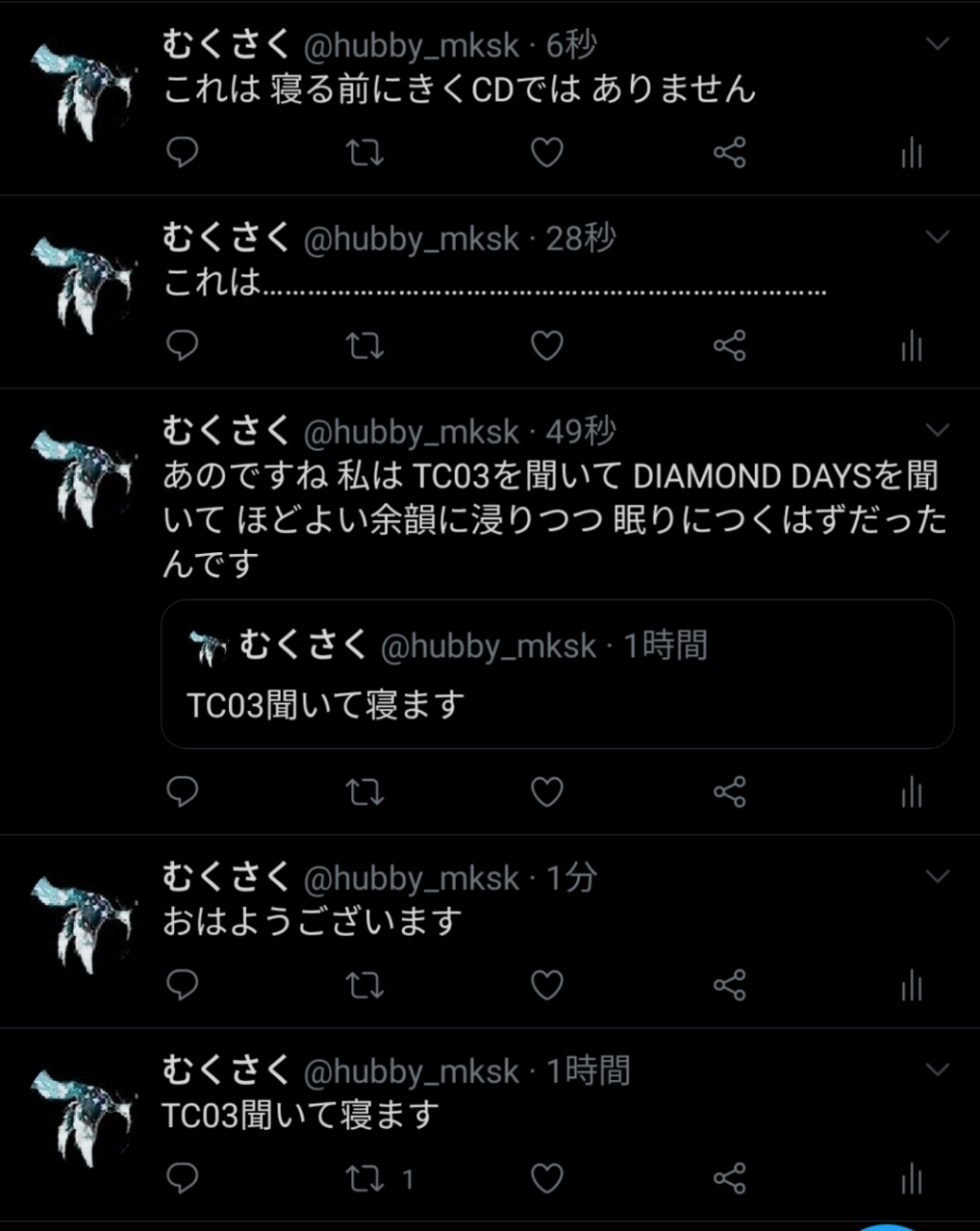This screenshot has height=1231, width=980.
Task: Open options chevron on the 49秒 tweet
Action: [x=937, y=429]
